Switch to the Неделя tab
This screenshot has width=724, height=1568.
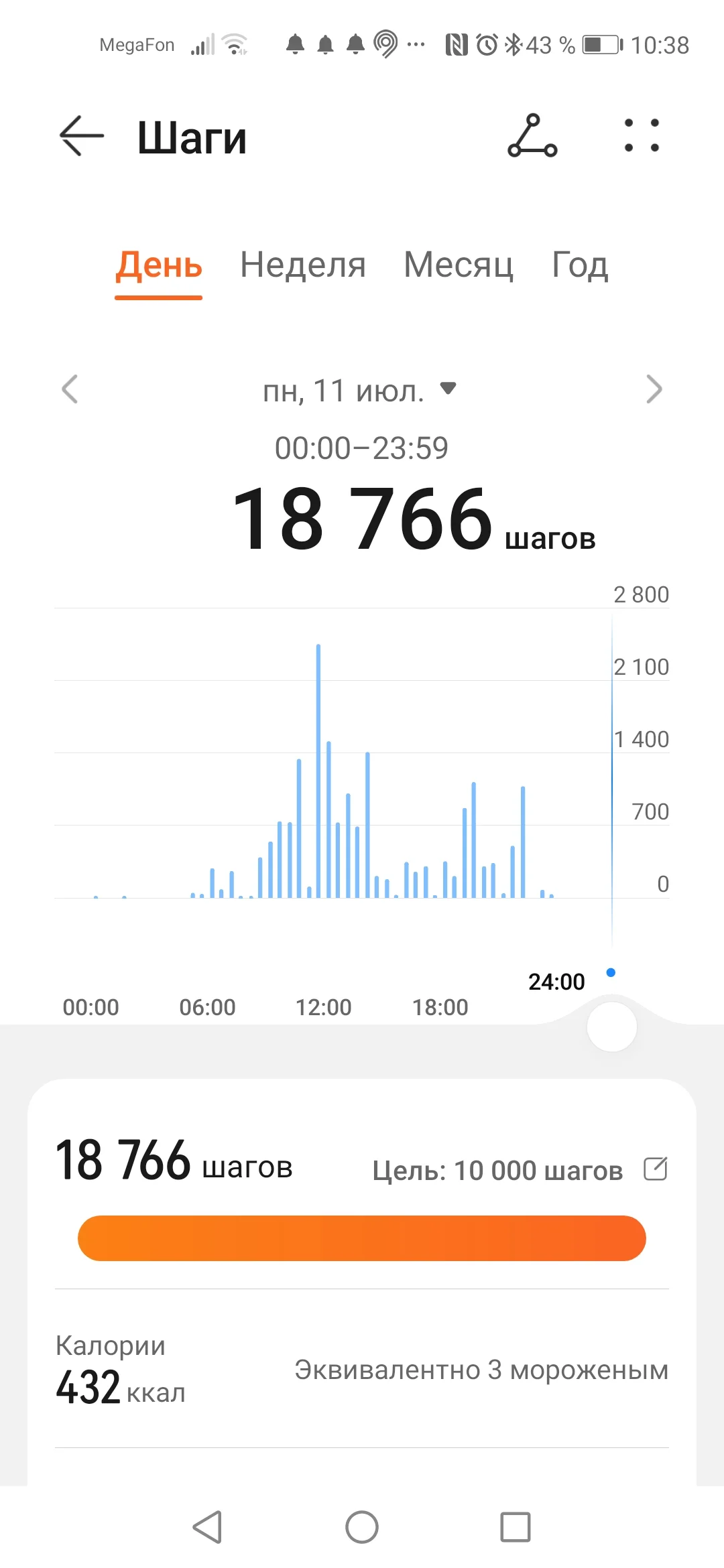pyautogui.click(x=303, y=266)
